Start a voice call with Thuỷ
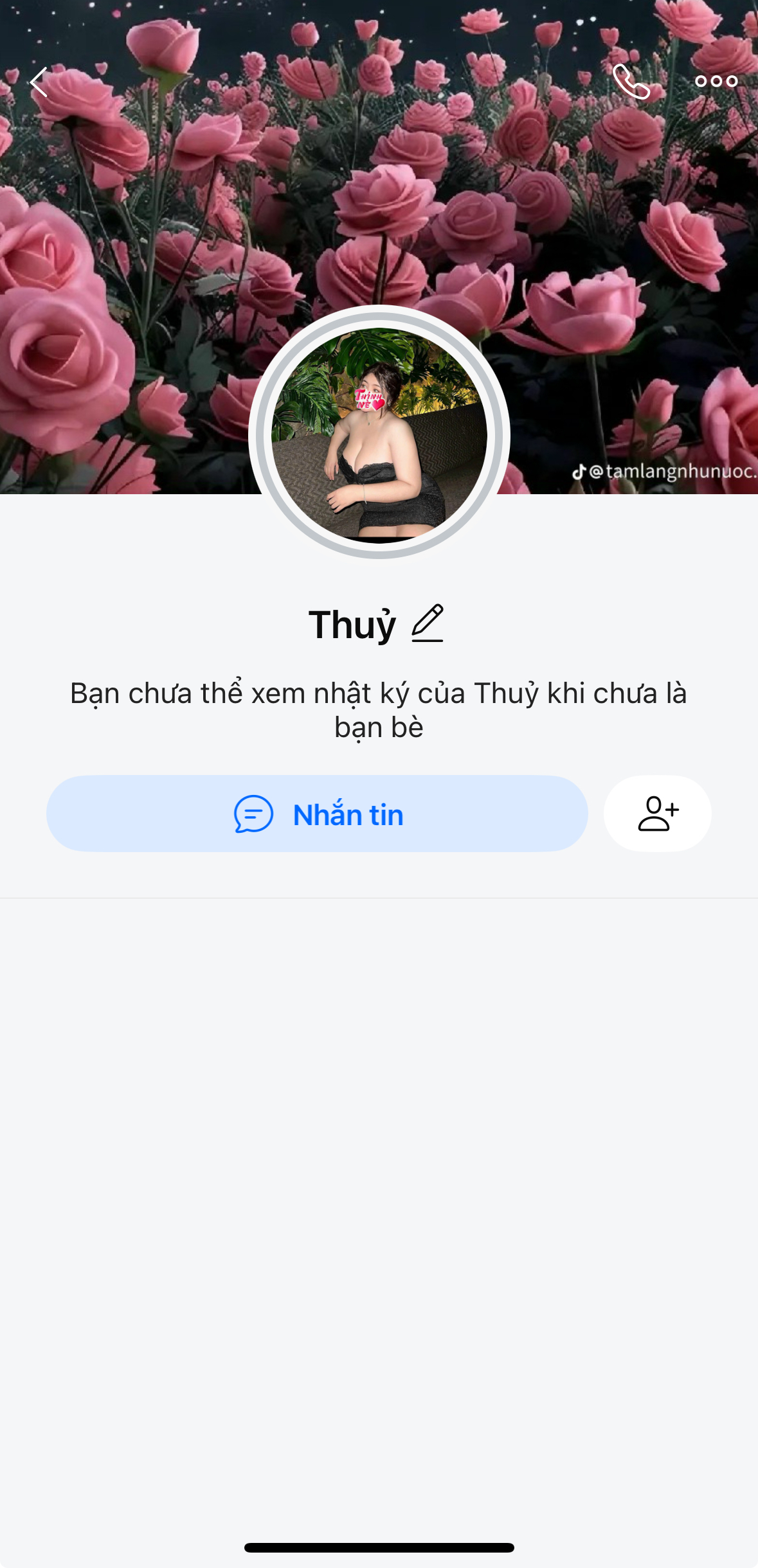This screenshot has height=1568, width=758. [x=631, y=82]
